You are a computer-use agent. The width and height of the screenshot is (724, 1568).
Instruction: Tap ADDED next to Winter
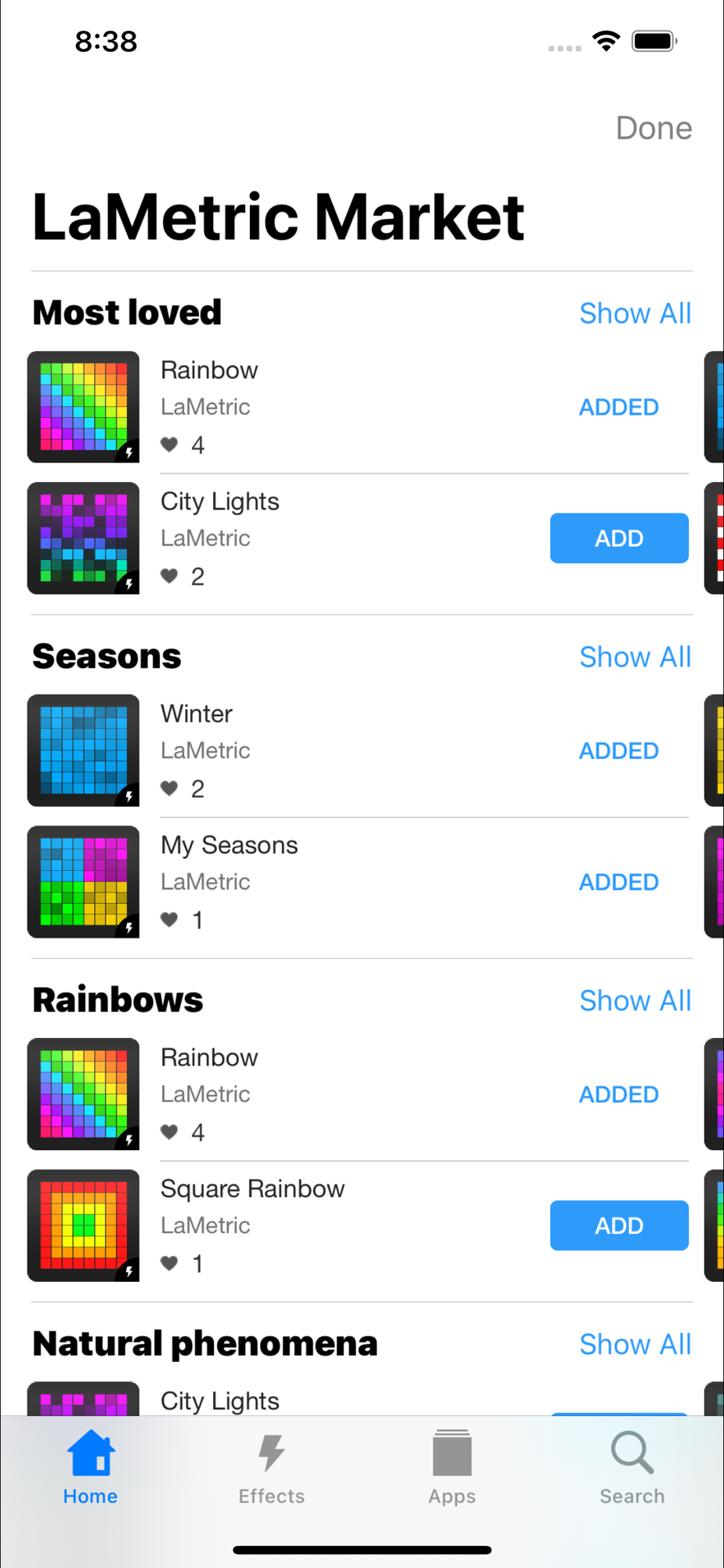[618, 751]
